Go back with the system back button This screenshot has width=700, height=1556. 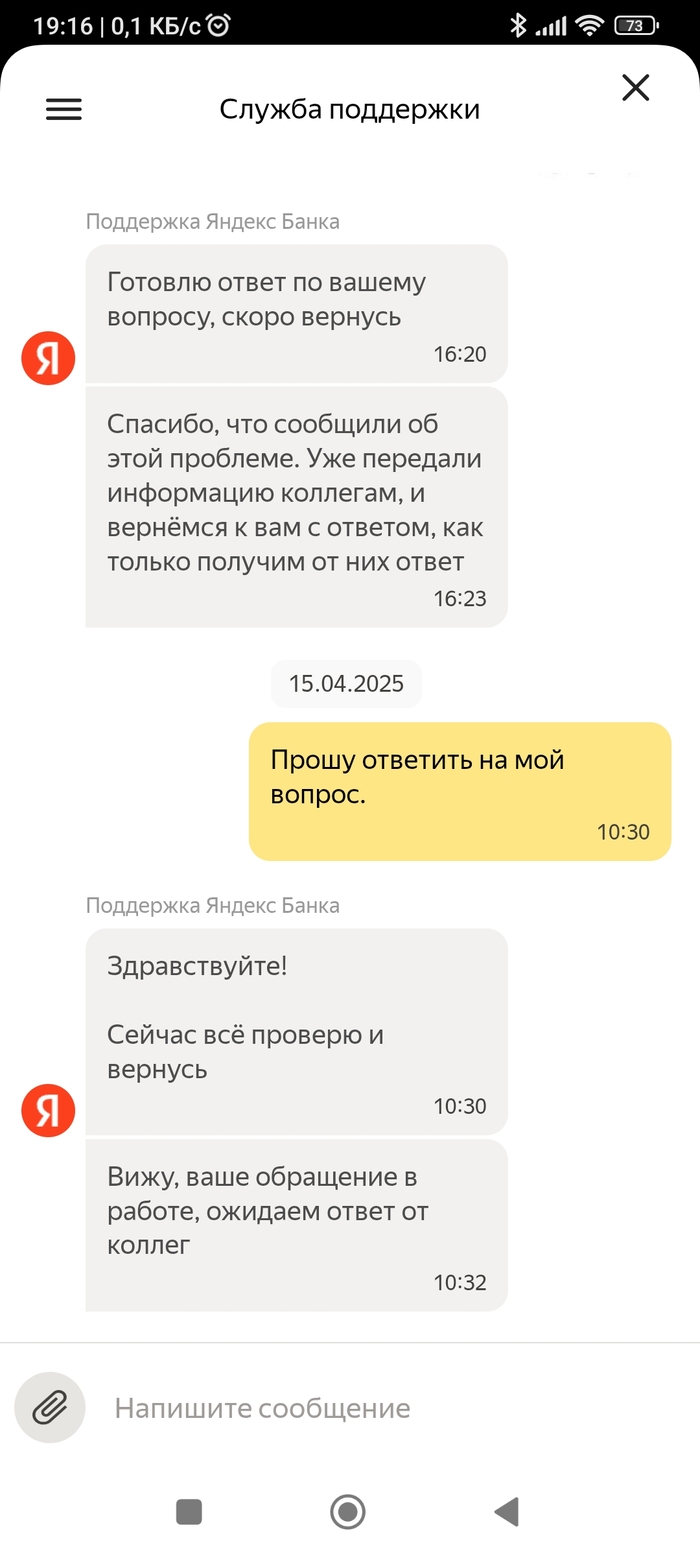(x=507, y=1511)
